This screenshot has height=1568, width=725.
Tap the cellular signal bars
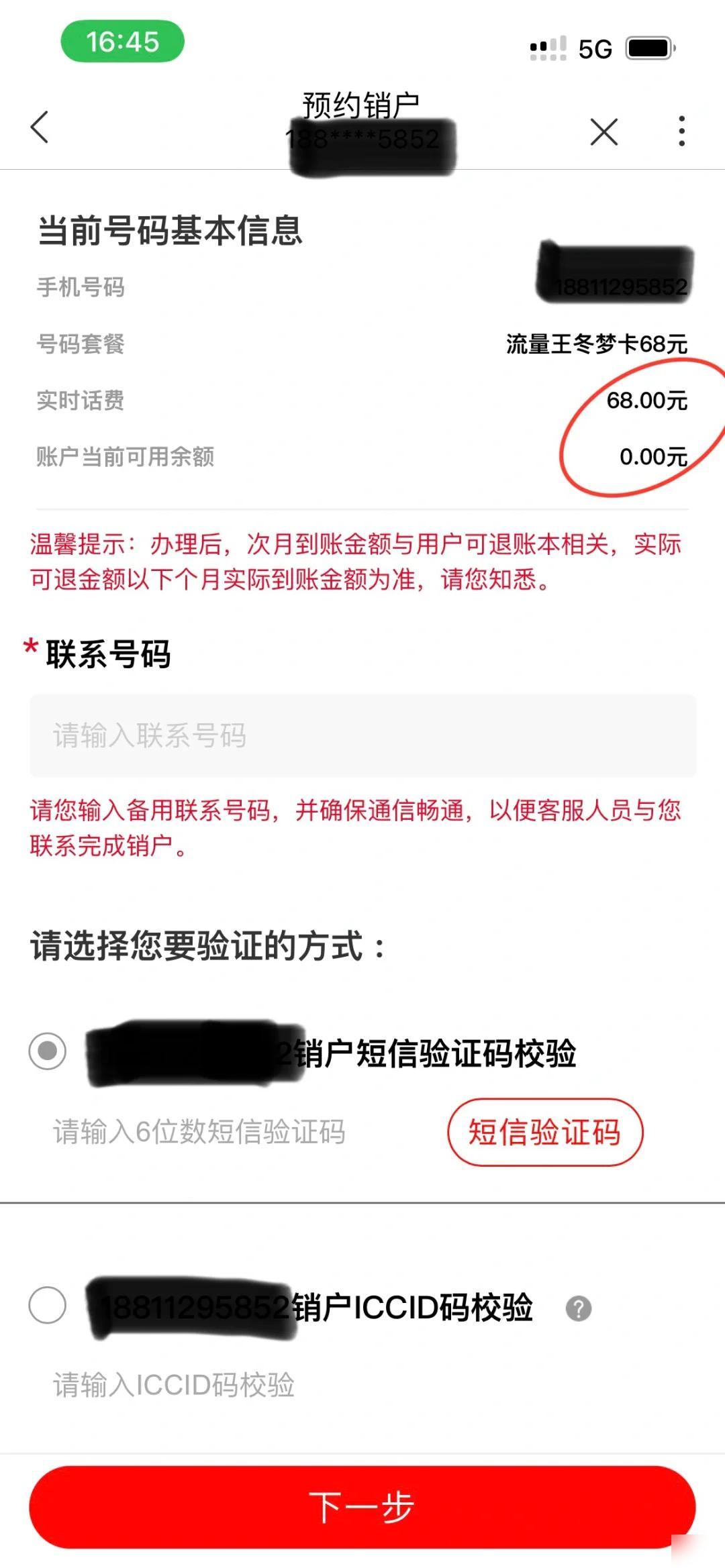point(546,48)
